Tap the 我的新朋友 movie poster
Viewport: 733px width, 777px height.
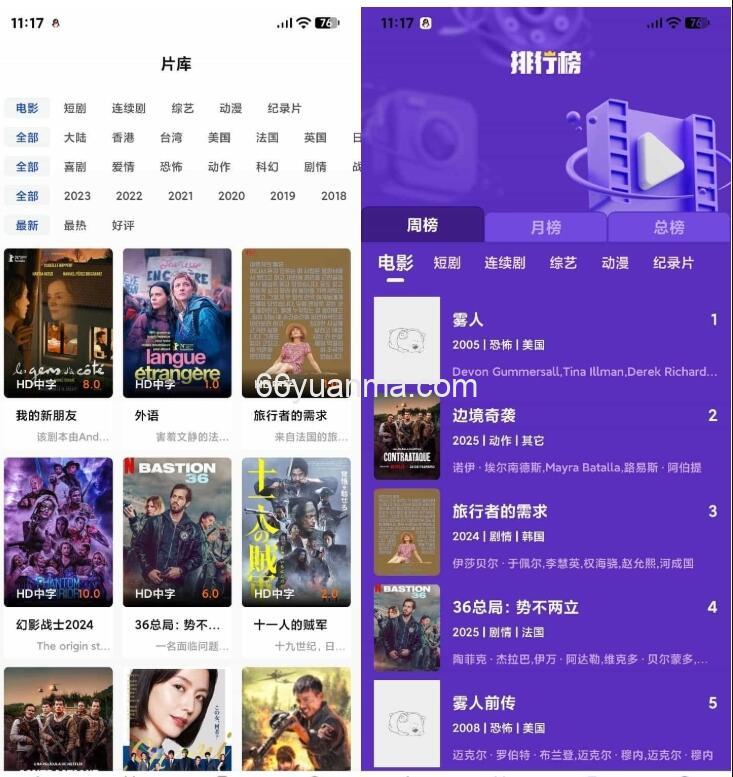coord(58,322)
